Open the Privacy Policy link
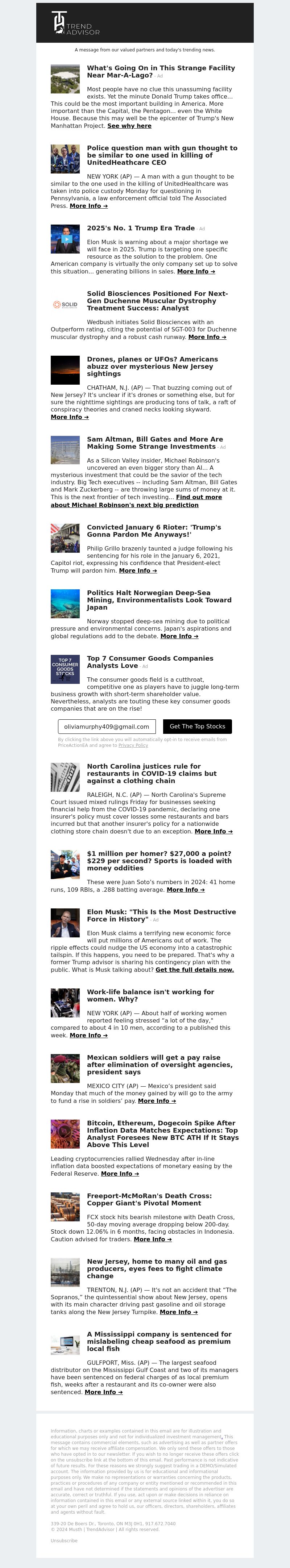Image resolution: width=290 pixels, height=1568 pixels. (x=133, y=745)
